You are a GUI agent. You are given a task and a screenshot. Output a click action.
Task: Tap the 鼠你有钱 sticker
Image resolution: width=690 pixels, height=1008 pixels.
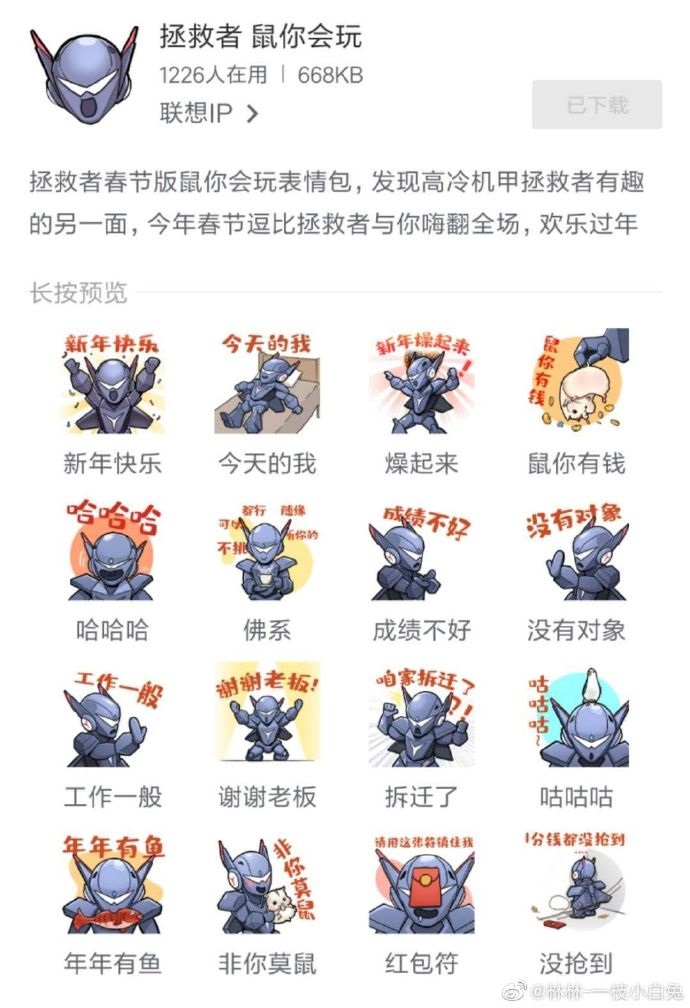(x=576, y=382)
